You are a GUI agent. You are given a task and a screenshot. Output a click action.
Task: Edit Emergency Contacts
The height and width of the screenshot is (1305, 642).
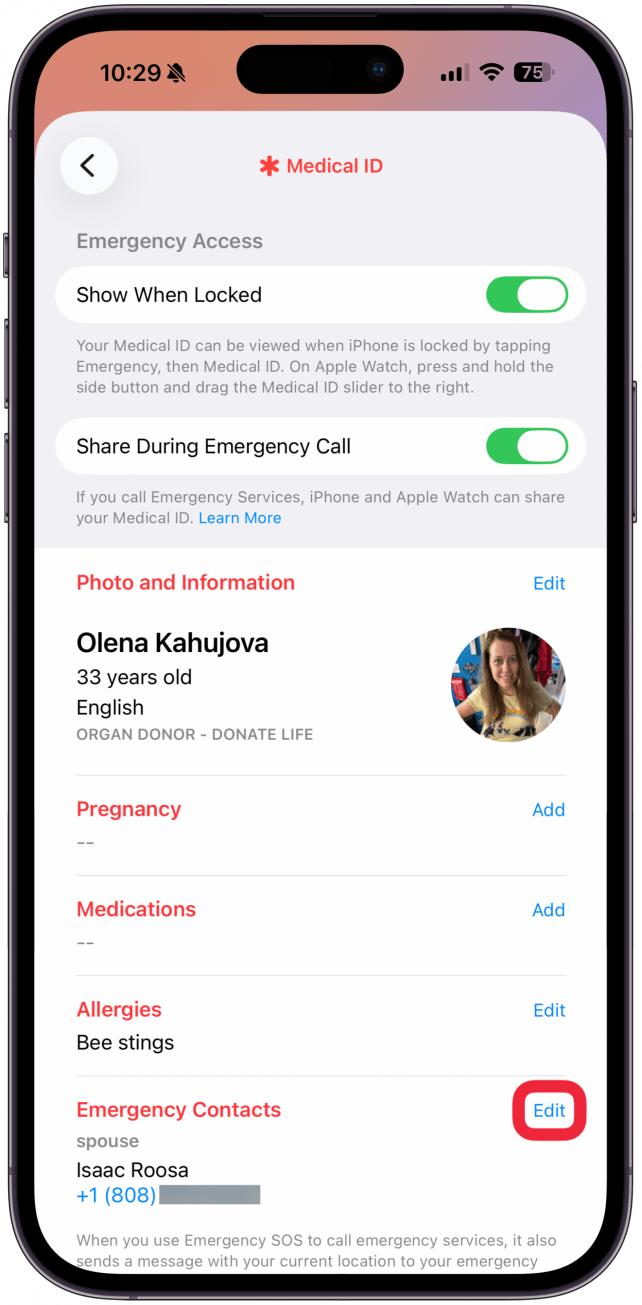pyautogui.click(x=549, y=1110)
